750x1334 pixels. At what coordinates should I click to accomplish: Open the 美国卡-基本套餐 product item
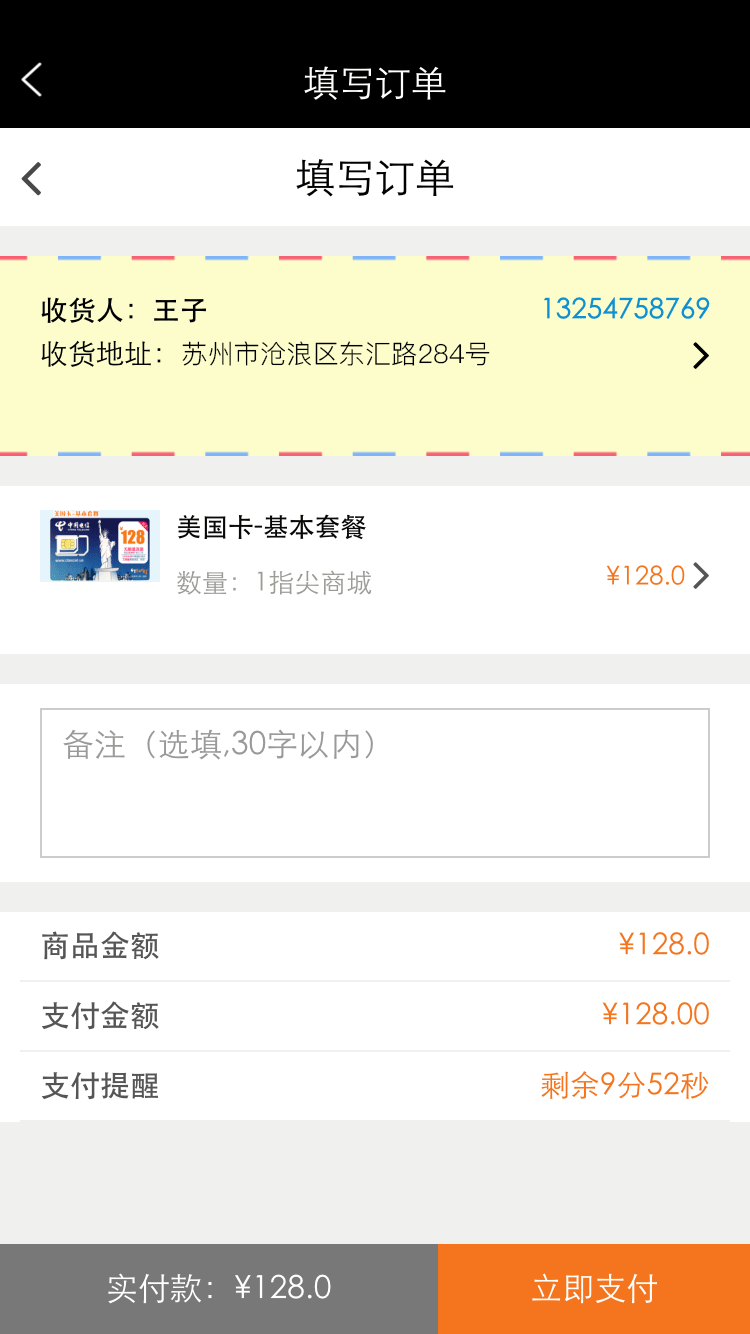coord(375,570)
